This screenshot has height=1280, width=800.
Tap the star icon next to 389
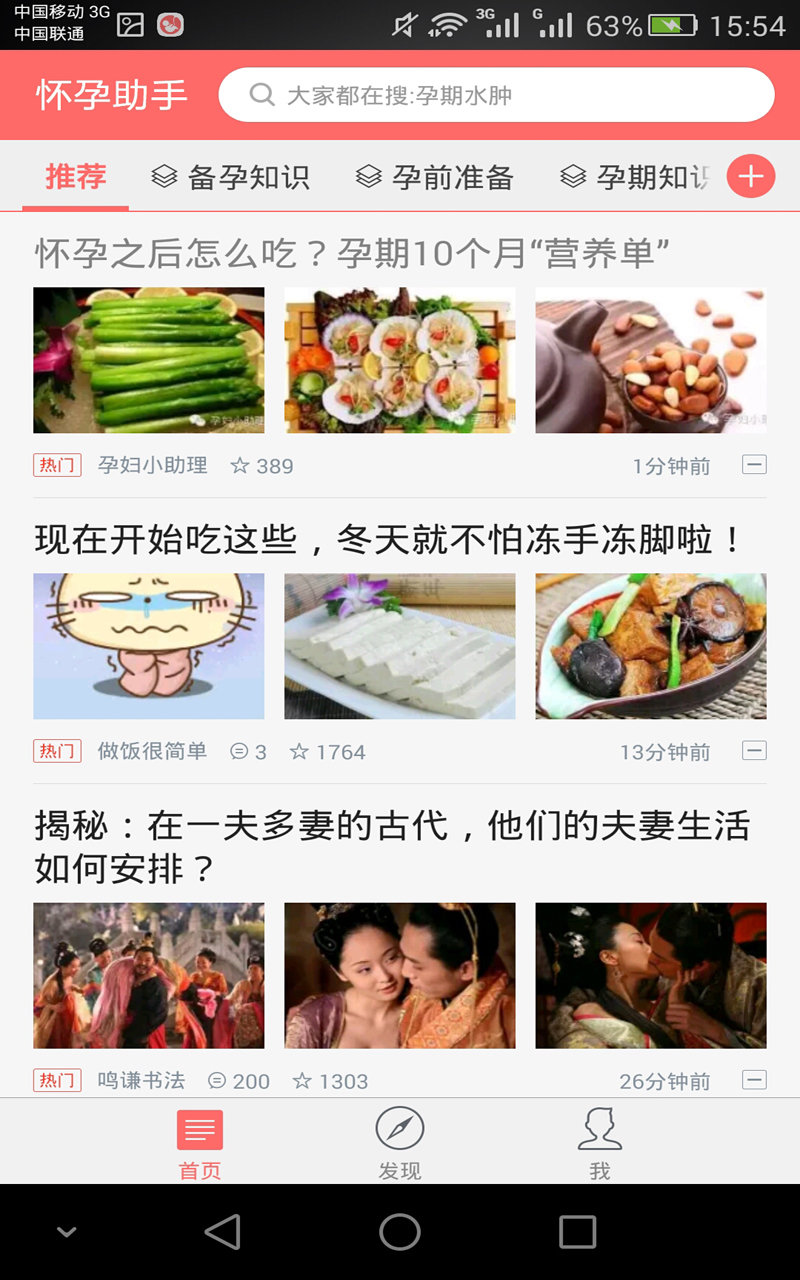click(239, 466)
